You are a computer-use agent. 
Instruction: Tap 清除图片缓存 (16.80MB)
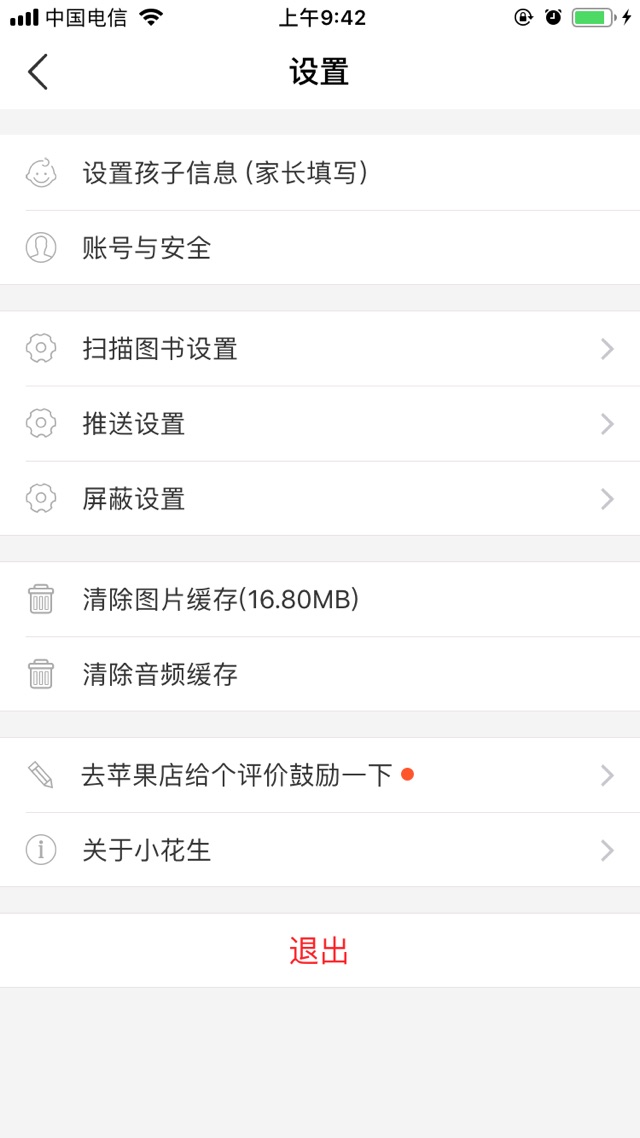[x=320, y=599]
